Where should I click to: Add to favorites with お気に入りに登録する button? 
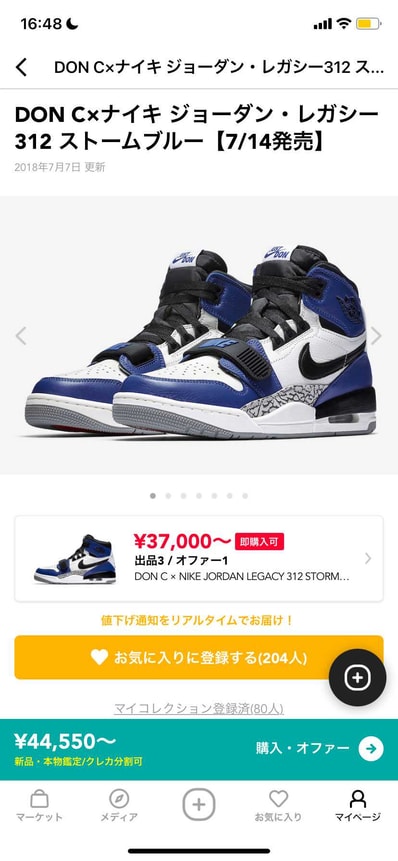pos(199,657)
